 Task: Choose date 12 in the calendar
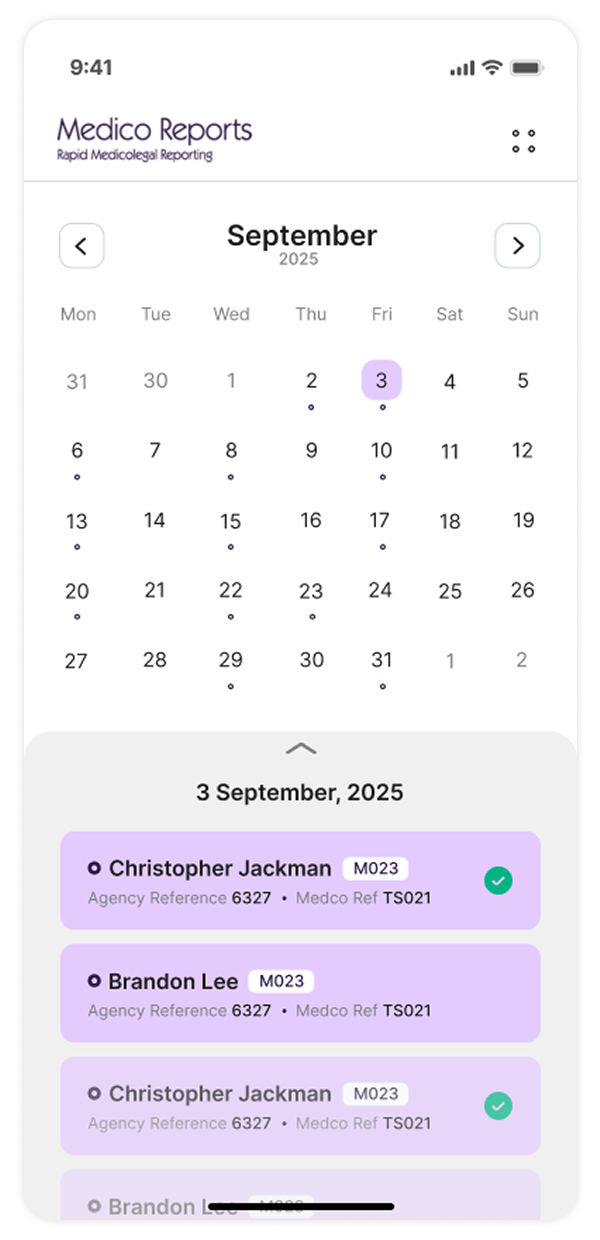click(x=523, y=451)
